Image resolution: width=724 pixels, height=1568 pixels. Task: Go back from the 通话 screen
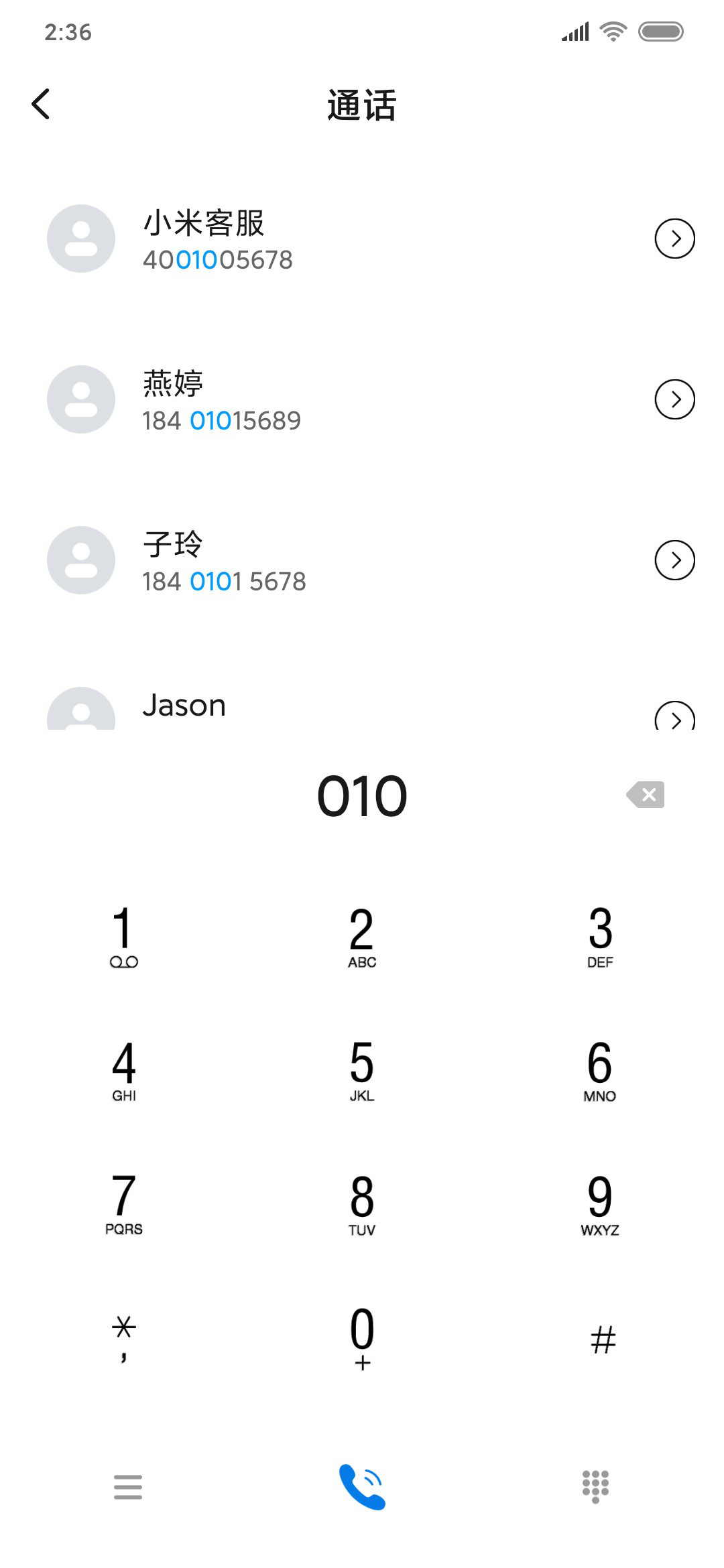coord(41,104)
